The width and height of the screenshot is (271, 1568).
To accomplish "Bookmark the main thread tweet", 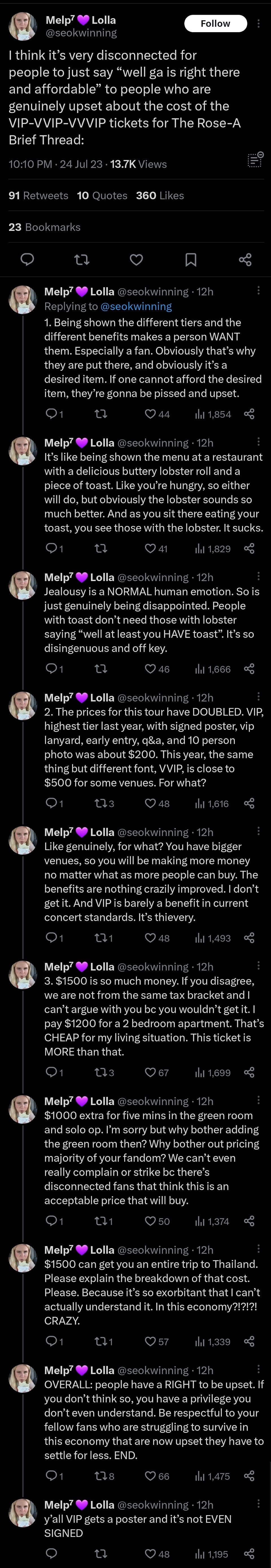I will coord(191,260).
